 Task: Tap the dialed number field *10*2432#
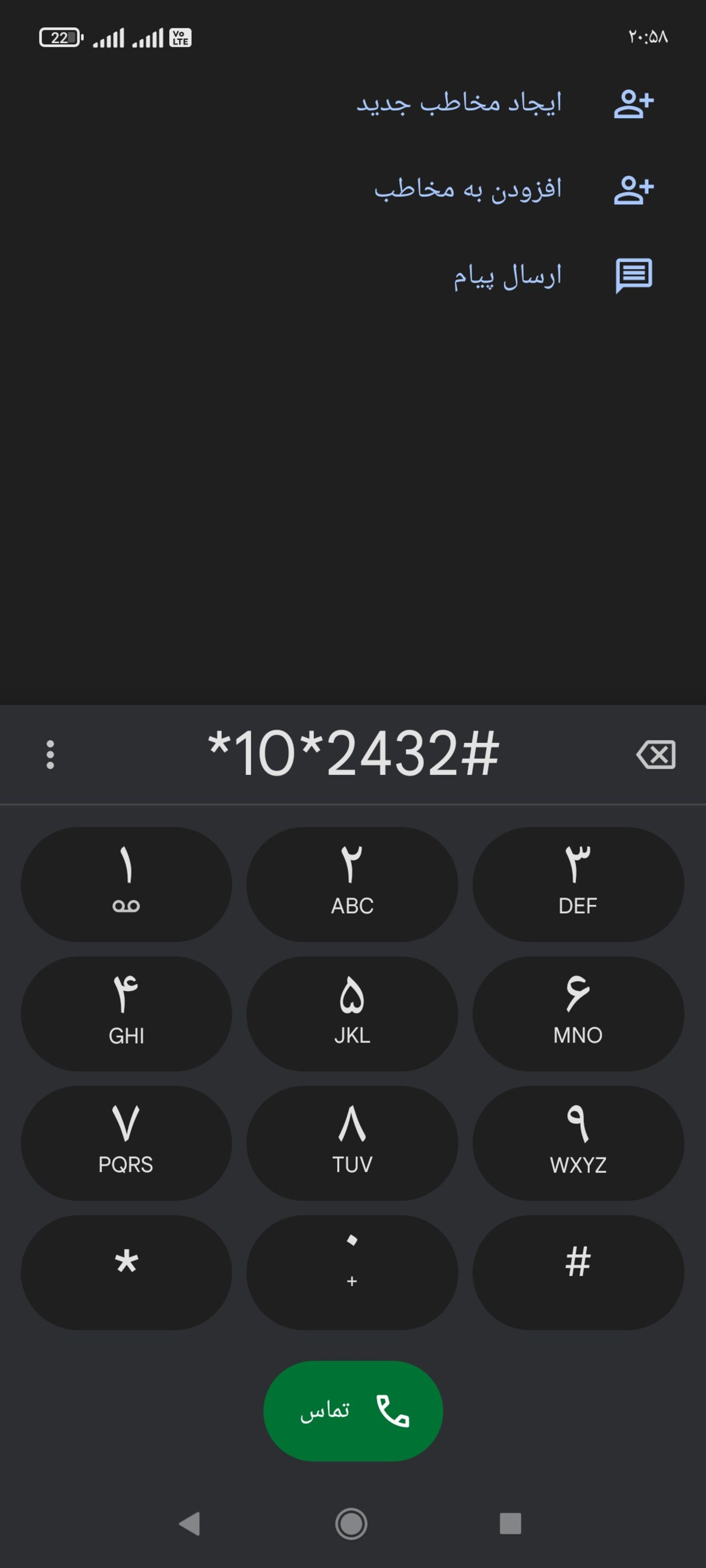point(353,754)
